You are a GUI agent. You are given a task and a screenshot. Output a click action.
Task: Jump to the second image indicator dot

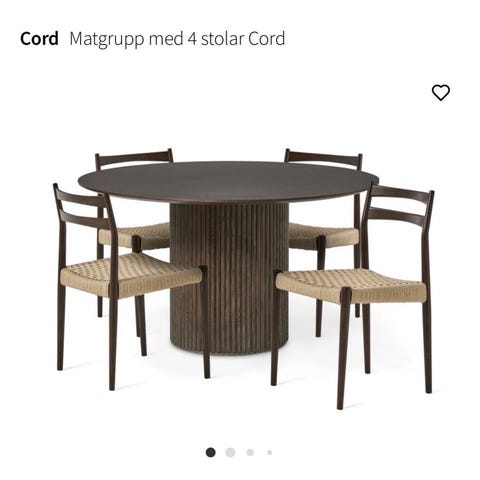[230, 452]
